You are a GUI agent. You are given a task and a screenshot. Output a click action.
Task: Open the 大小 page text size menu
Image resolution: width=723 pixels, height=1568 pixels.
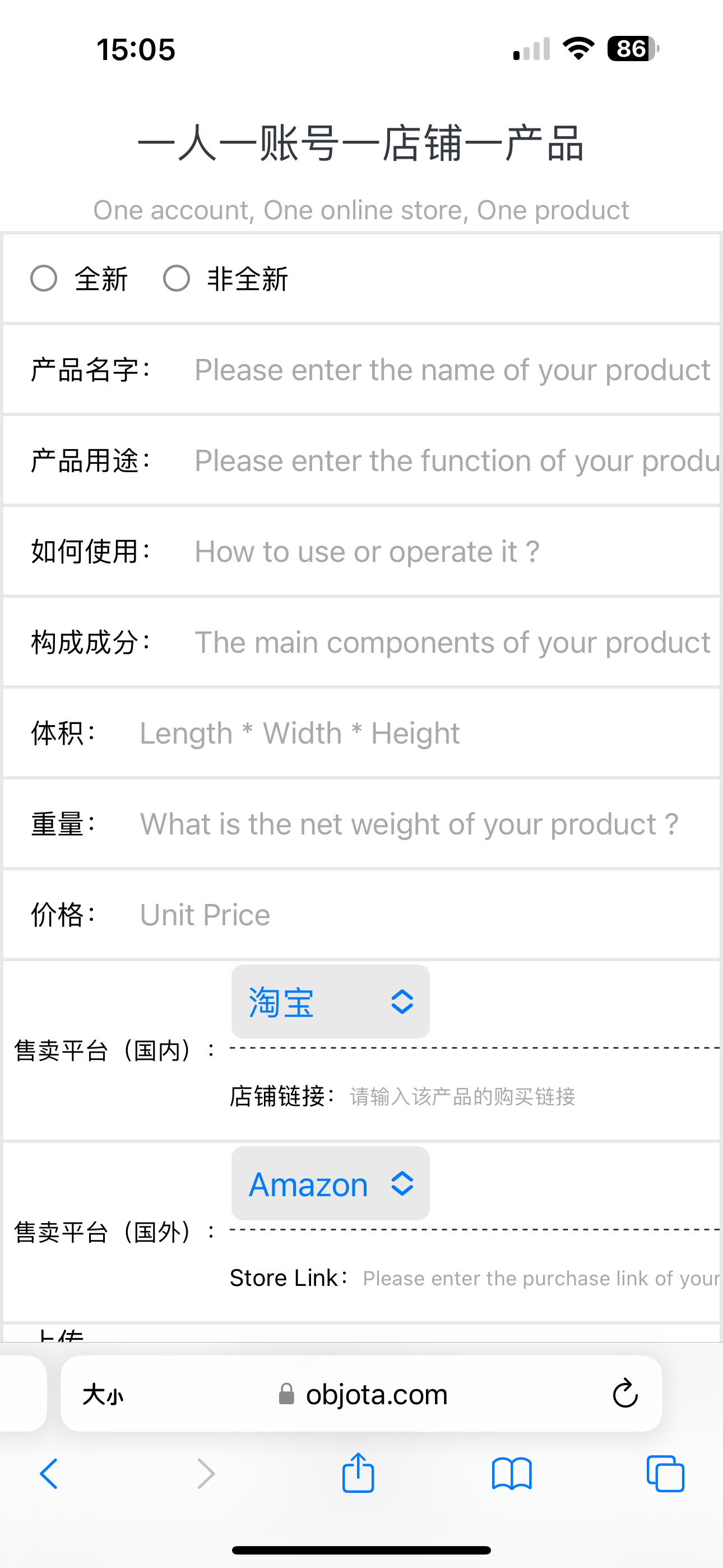(103, 1394)
